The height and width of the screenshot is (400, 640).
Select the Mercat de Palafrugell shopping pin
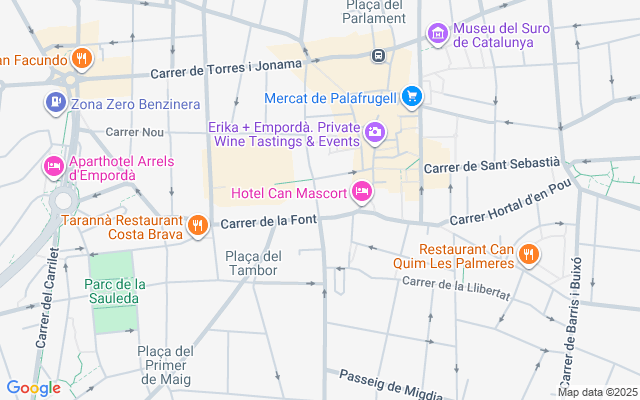click(x=412, y=97)
